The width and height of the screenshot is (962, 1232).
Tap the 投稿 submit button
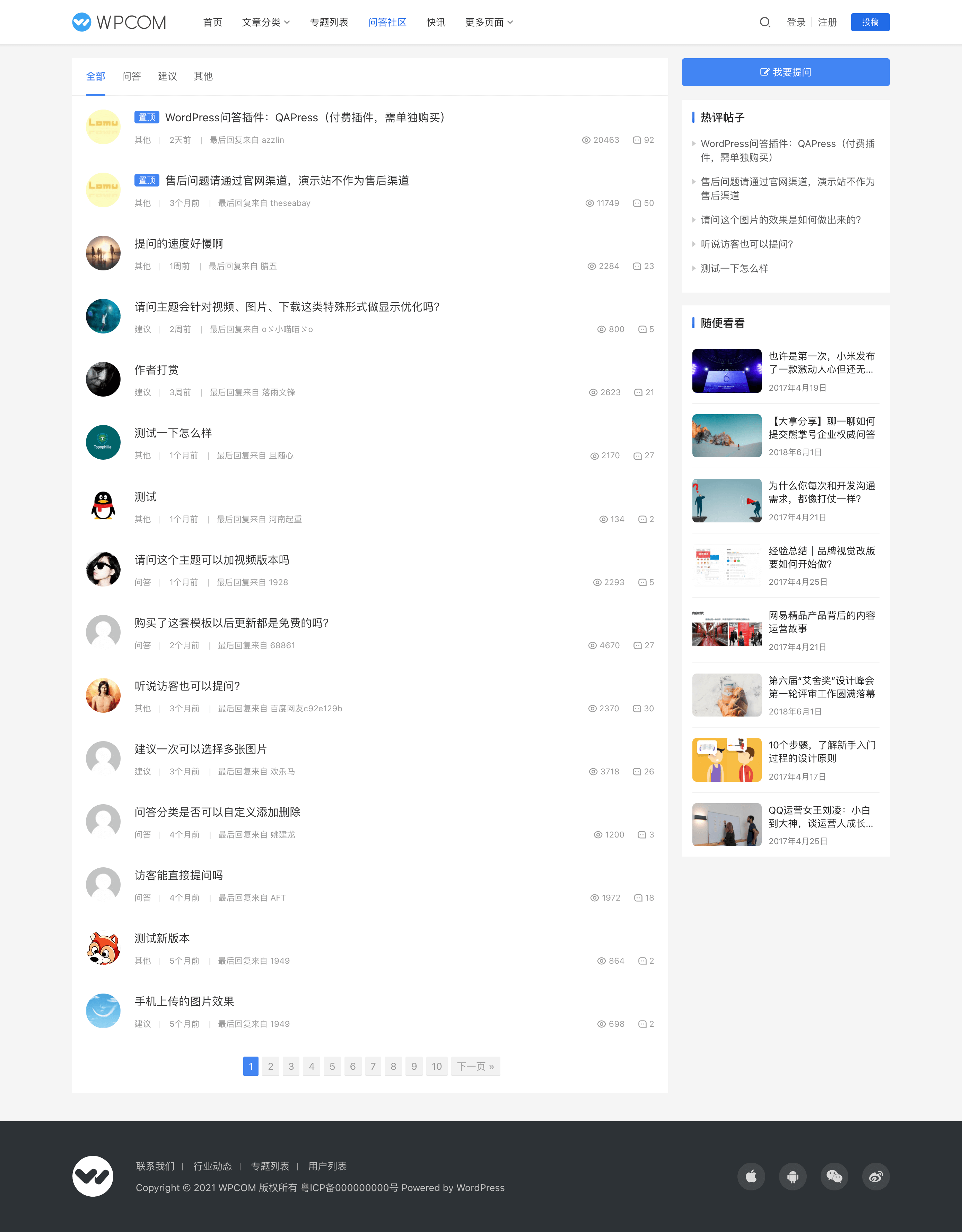click(869, 23)
